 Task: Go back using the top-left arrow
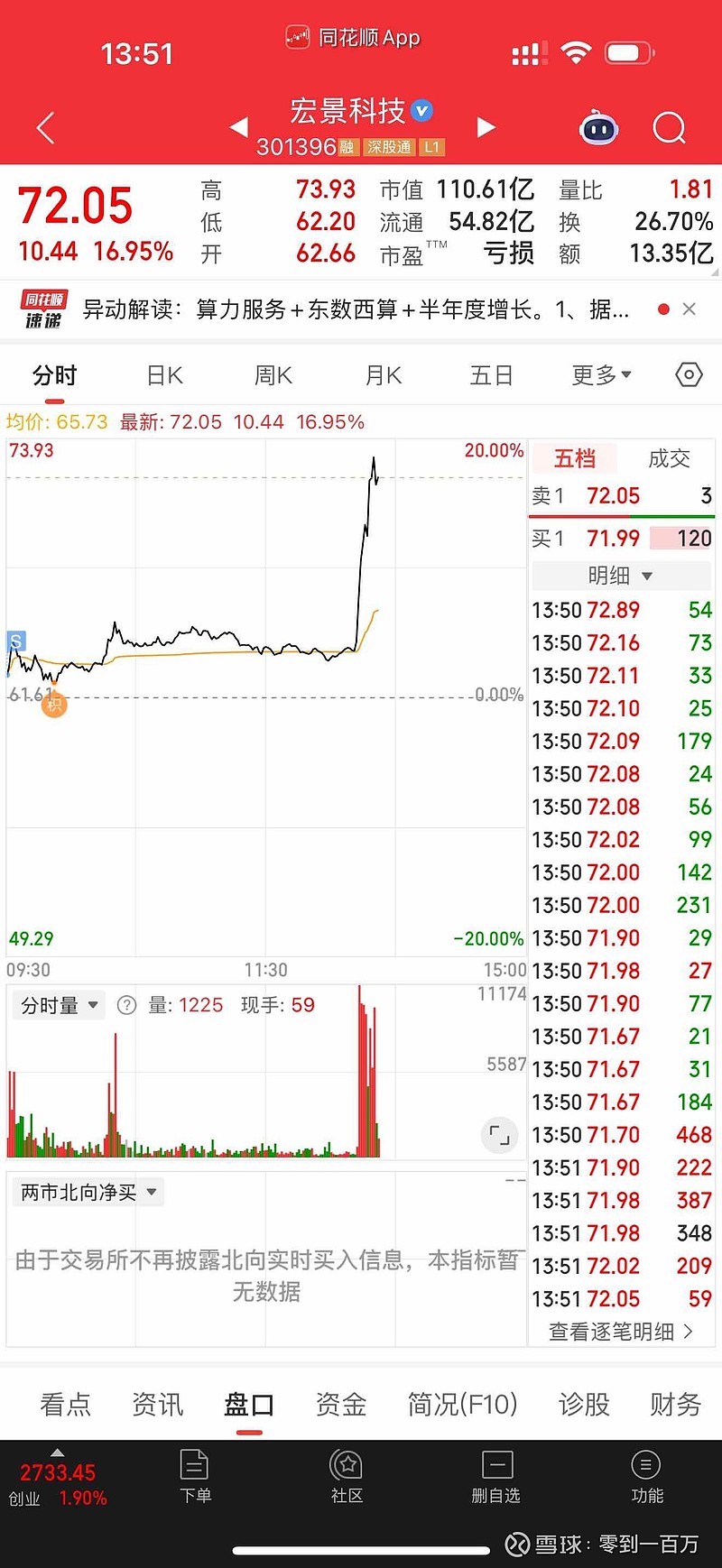[x=46, y=128]
